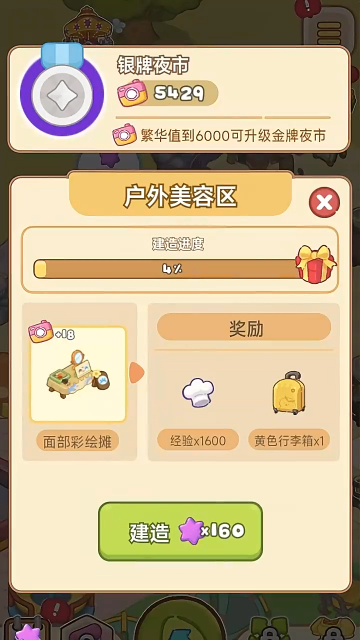Open the hamburger menu icon
This screenshot has width=360, height=640.
click(x=329, y=31)
